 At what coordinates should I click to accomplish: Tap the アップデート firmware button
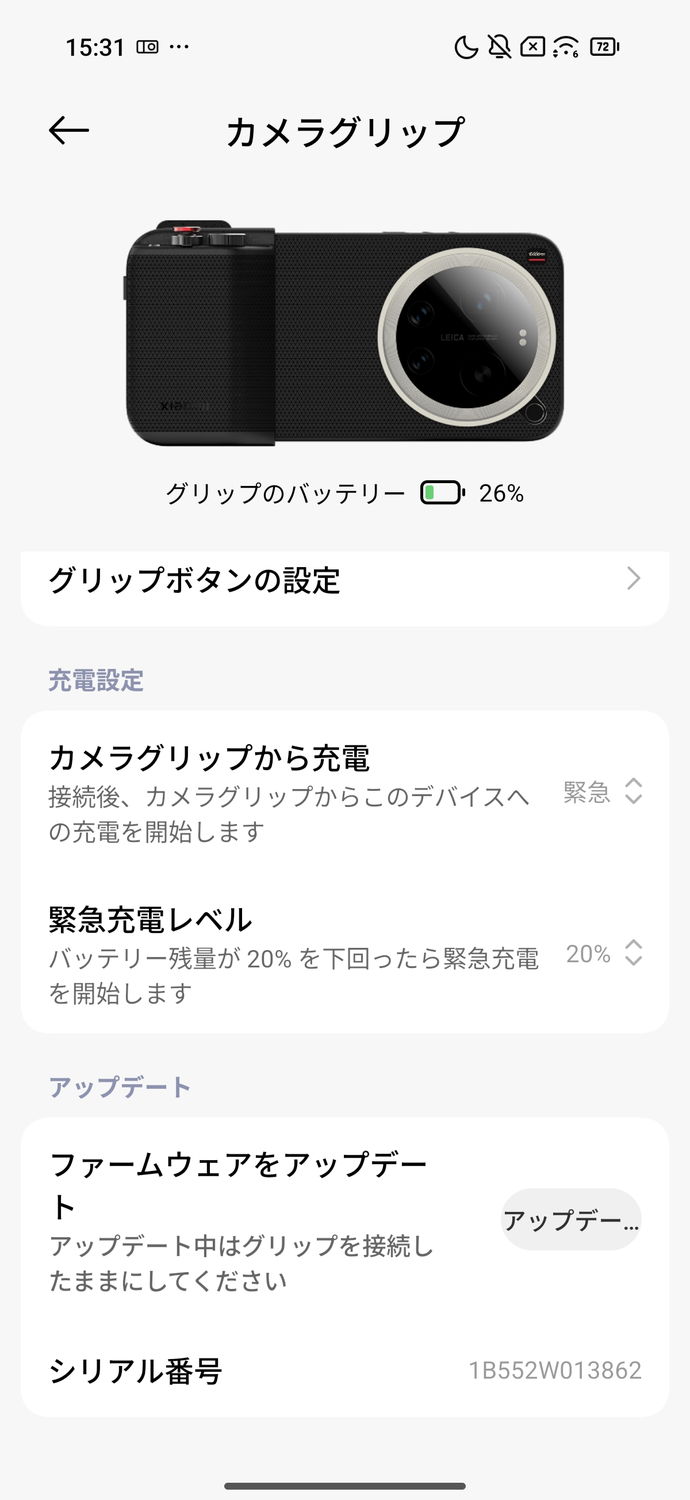(x=571, y=1220)
